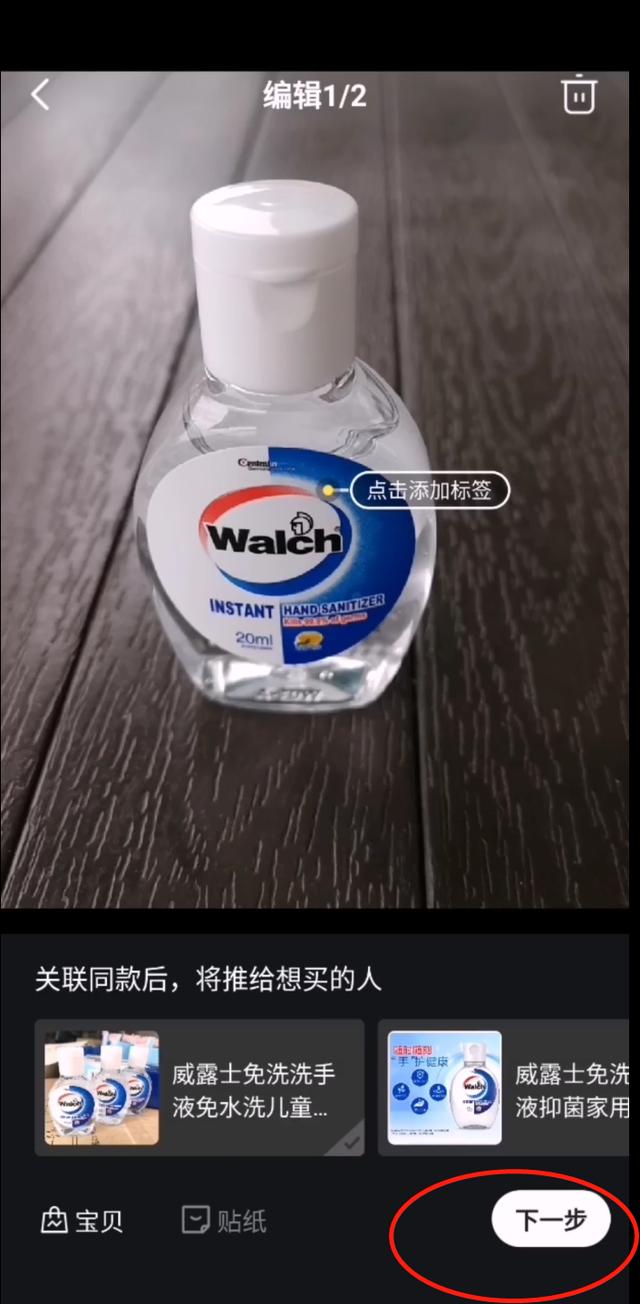Open the 贴纸 stickers option
640x1304 pixels.
click(x=224, y=1221)
